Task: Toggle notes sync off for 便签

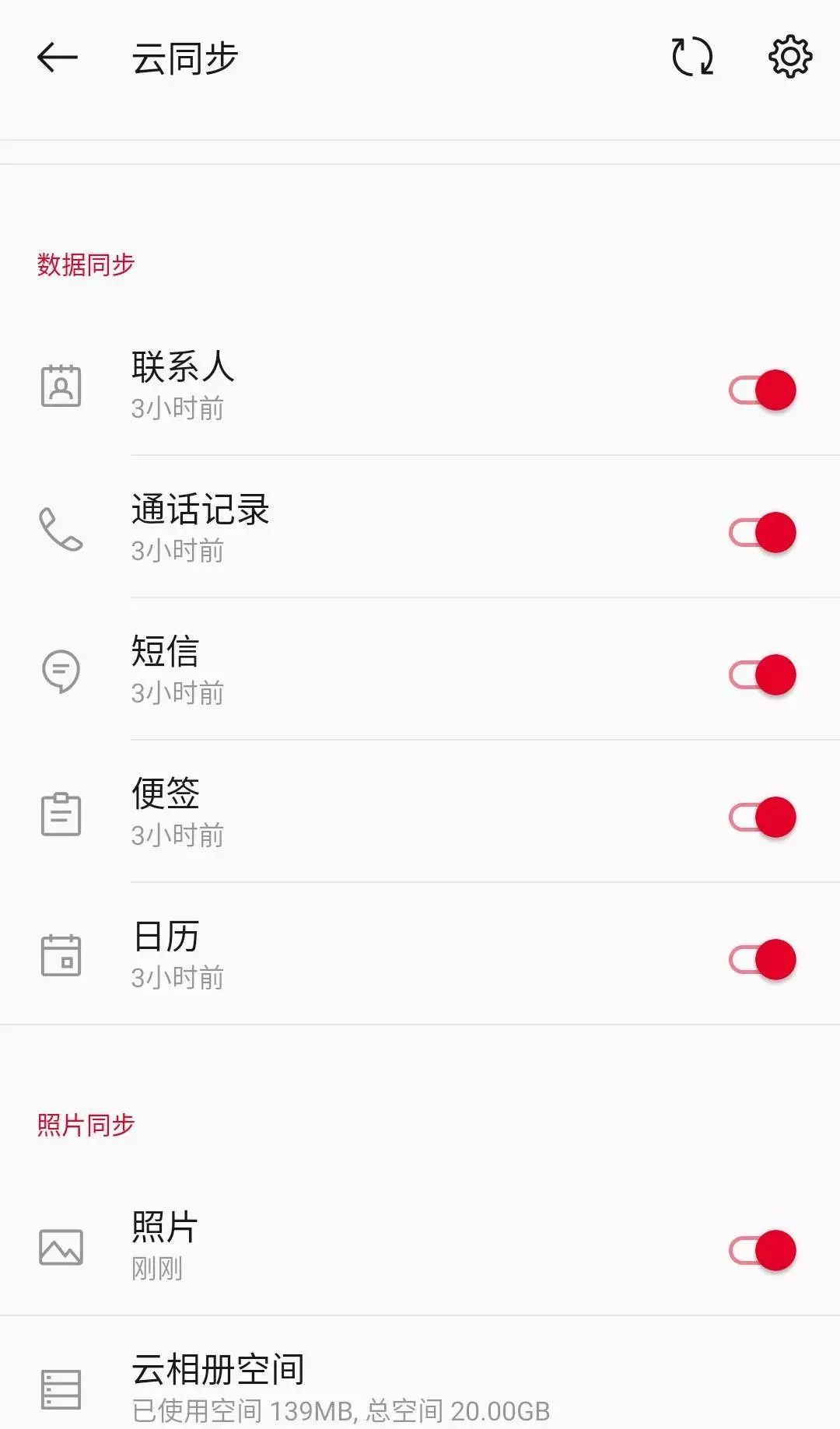Action: pos(762,817)
